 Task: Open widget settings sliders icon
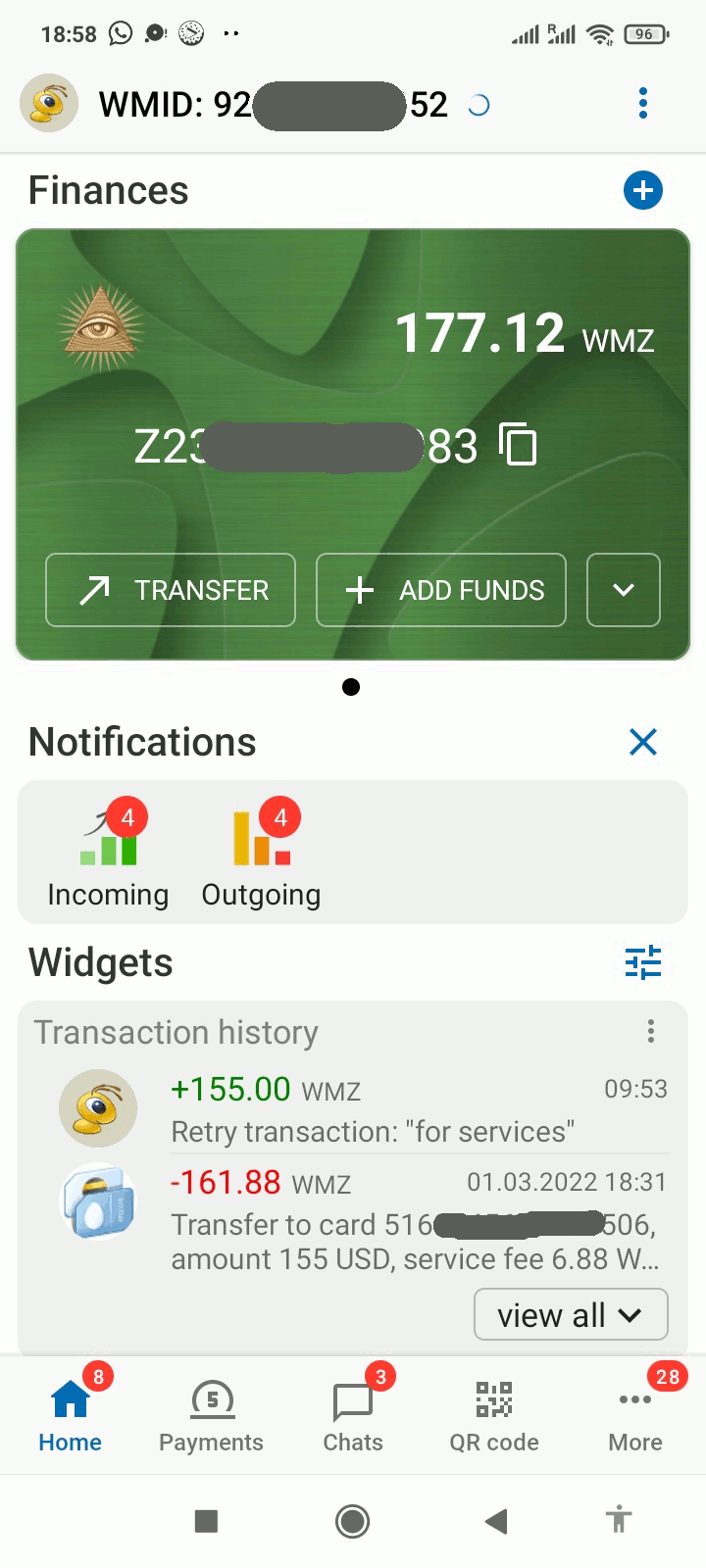point(643,962)
